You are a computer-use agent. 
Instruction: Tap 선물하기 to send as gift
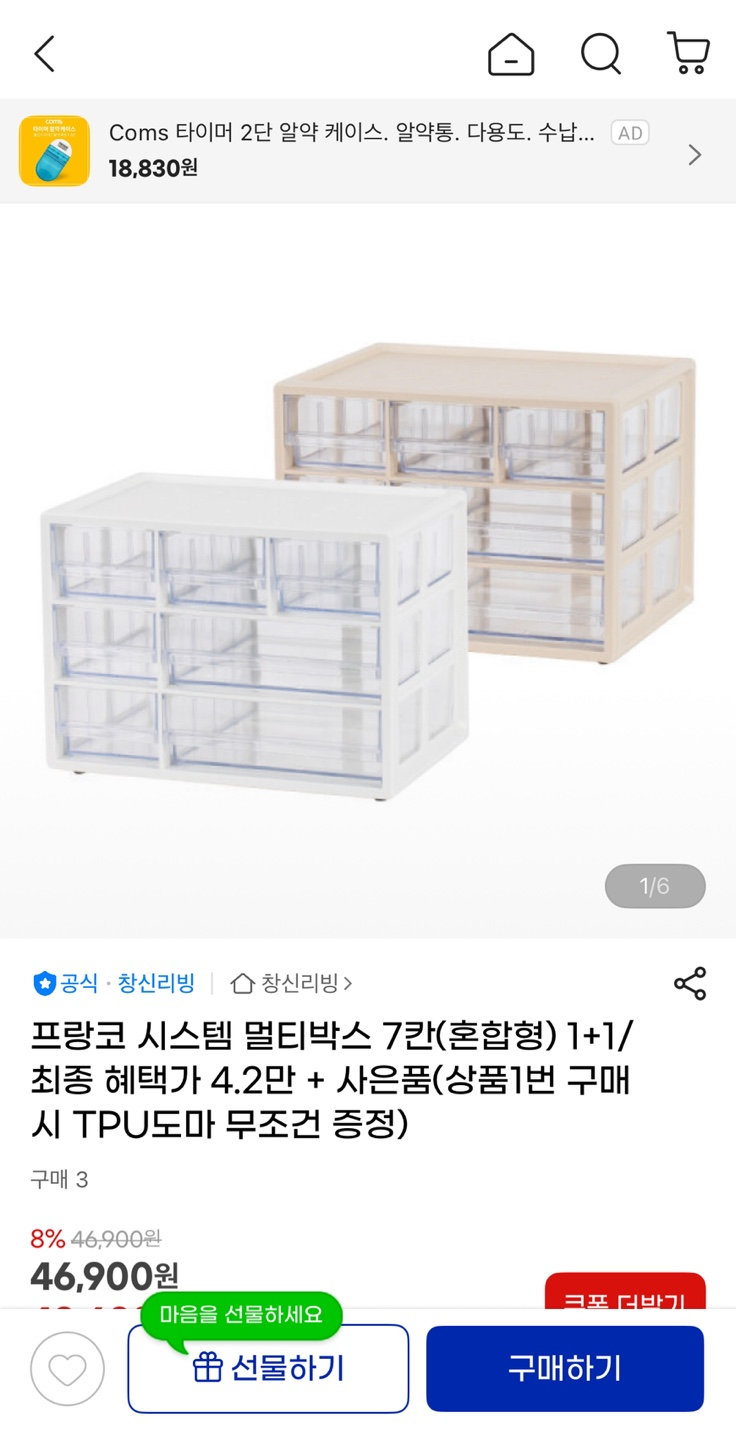[x=268, y=1368]
